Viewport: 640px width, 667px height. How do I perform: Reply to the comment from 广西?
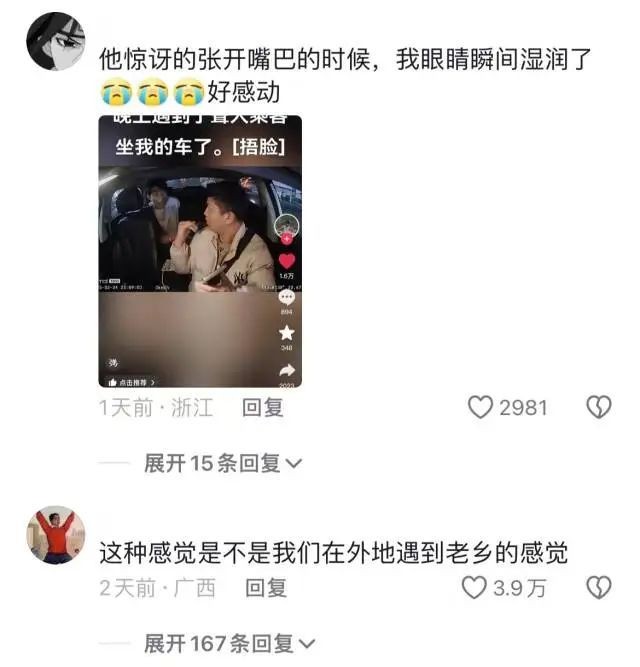(266, 587)
